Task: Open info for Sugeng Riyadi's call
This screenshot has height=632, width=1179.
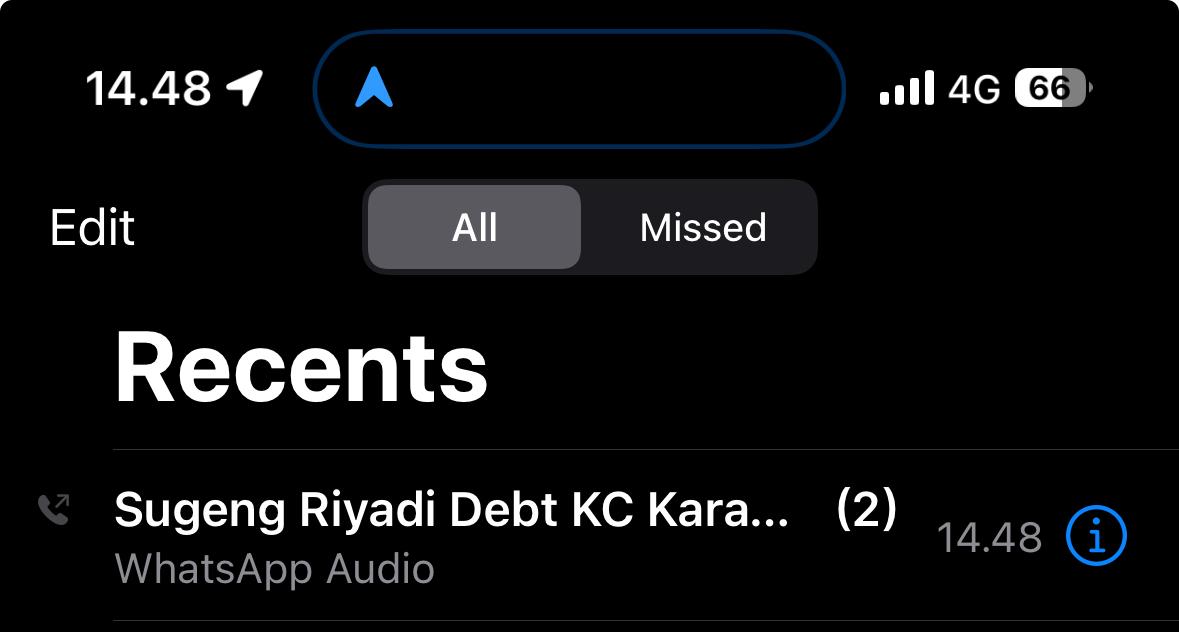Action: (x=1095, y=537)
